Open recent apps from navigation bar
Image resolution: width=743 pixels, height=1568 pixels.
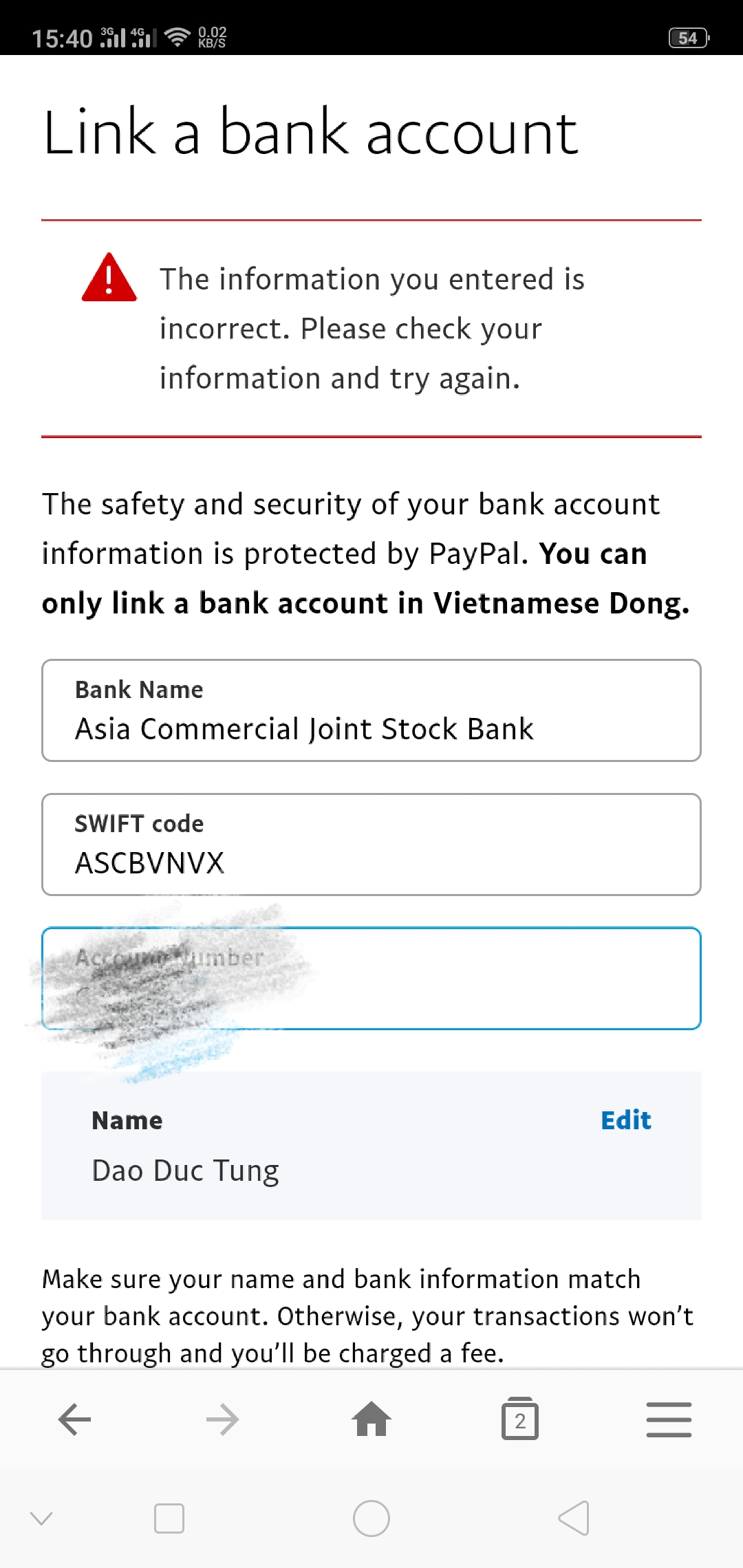[x=169, y=1518]
